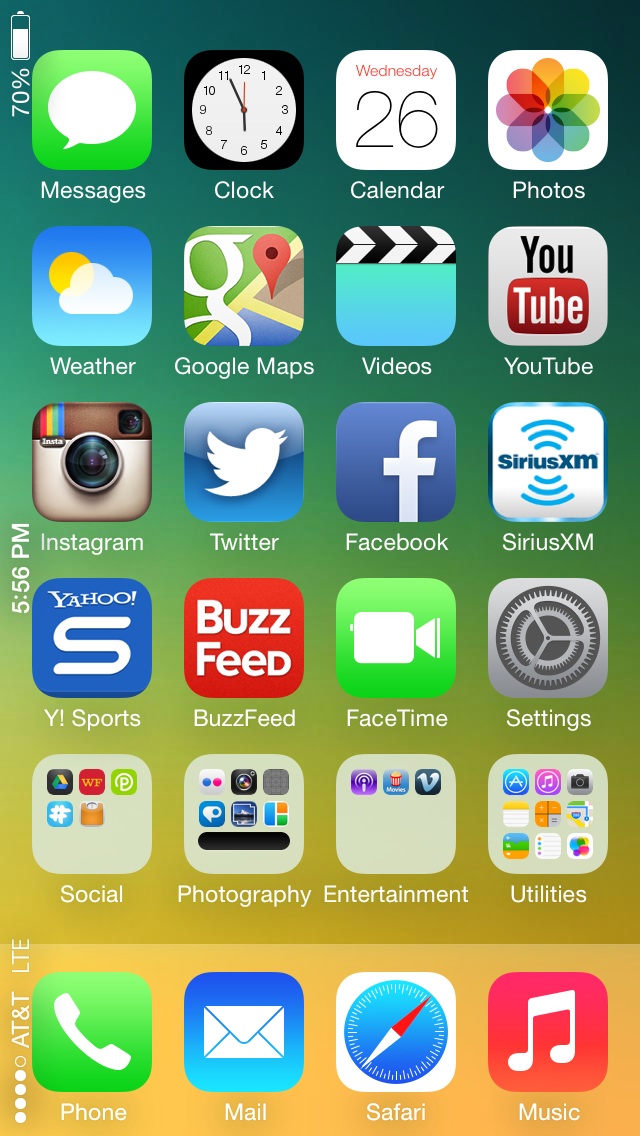Launch the BuzzFeed app
This screenshot has width=640, height=1136.
click(x=244, y=638)
